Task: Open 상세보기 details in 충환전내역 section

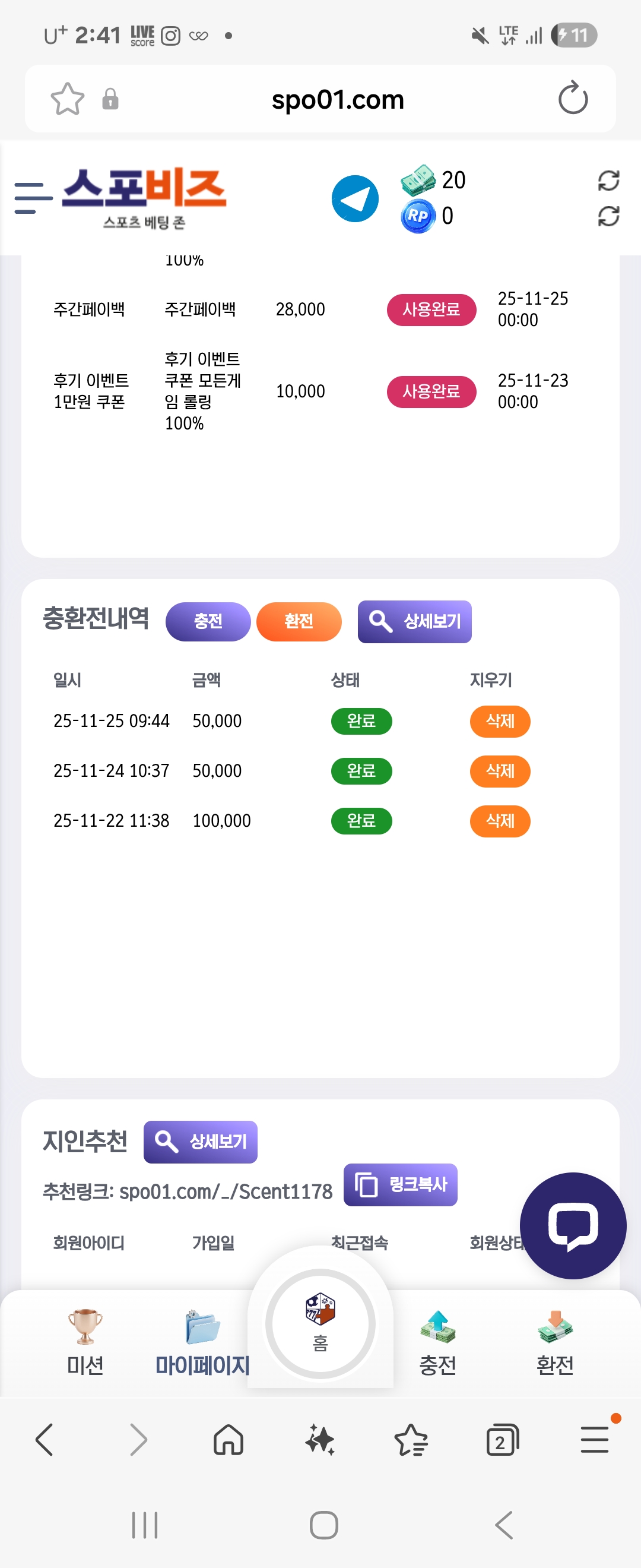Action: tap(414, 621)
